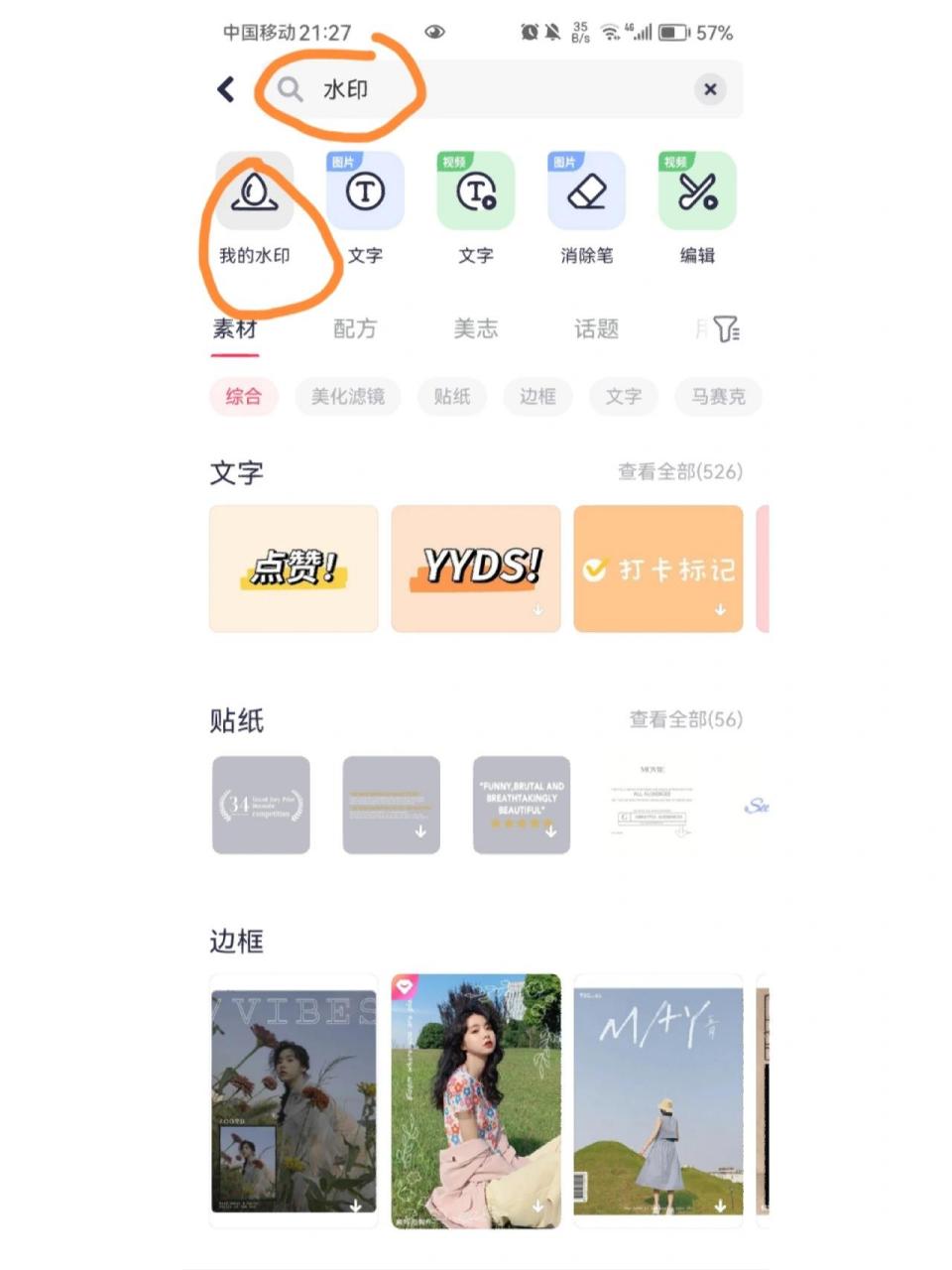Tap the back arrow to go back
952x1270 pixels.
pos(226,88)
